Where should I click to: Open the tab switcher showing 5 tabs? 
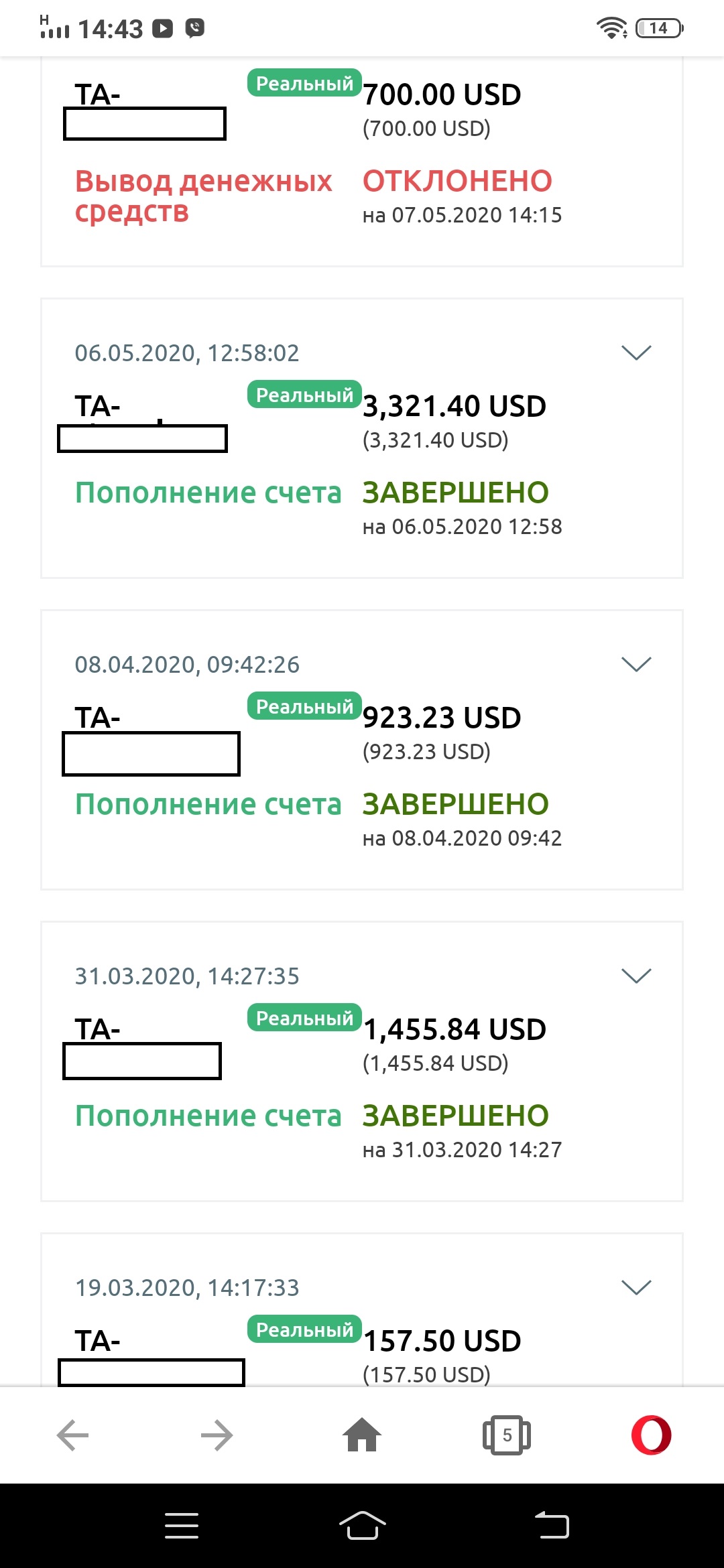click(x=507, y=1435)
